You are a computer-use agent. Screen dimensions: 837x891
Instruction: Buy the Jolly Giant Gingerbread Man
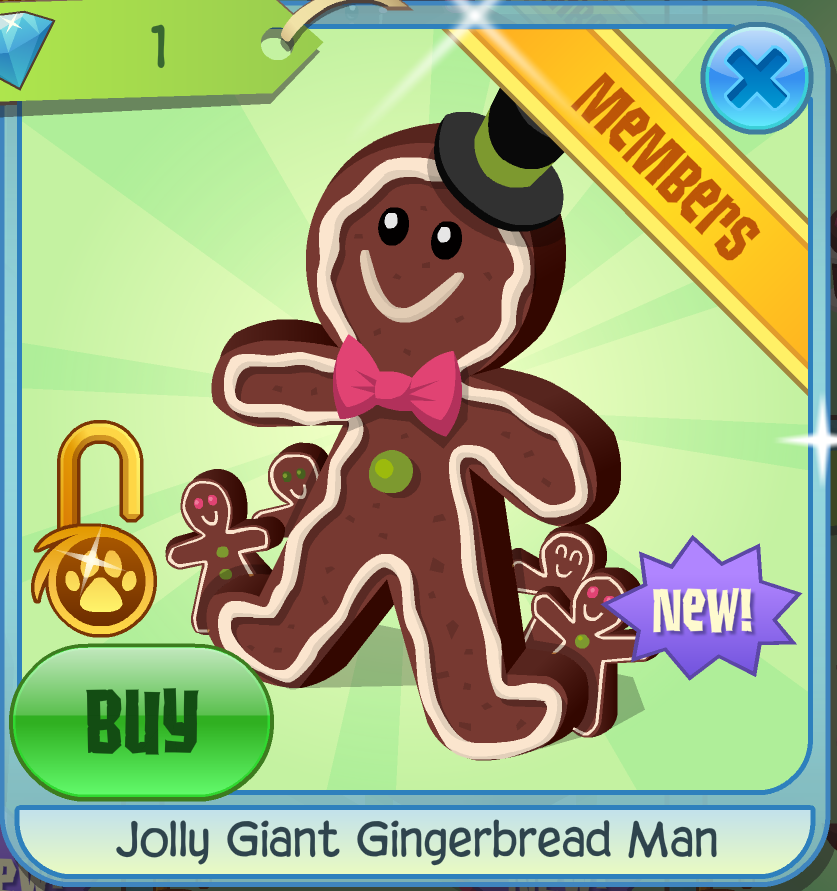pos(141,721)
